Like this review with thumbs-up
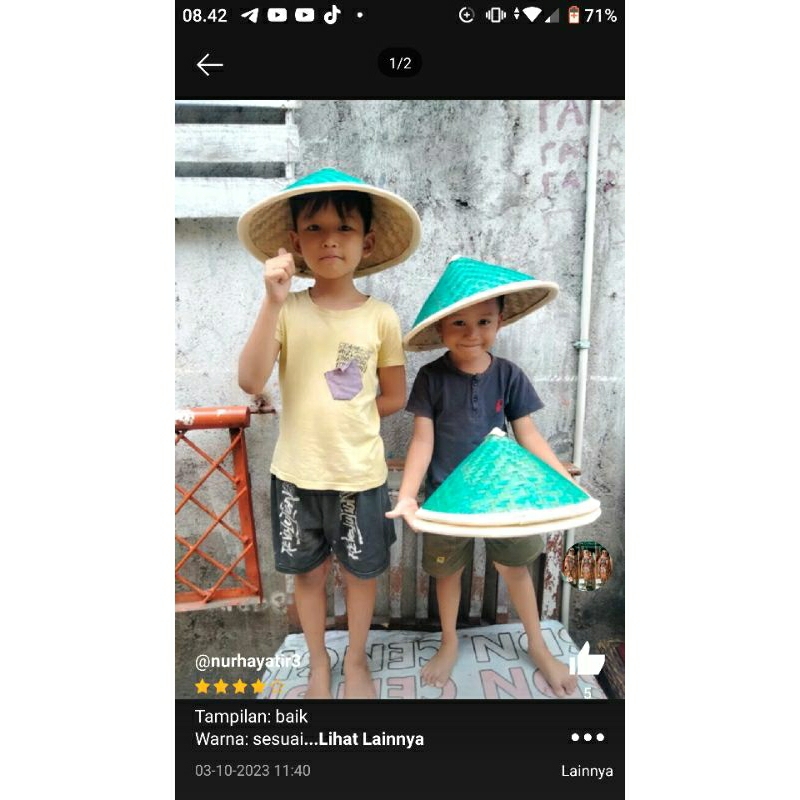 click(x=587, y=659)
